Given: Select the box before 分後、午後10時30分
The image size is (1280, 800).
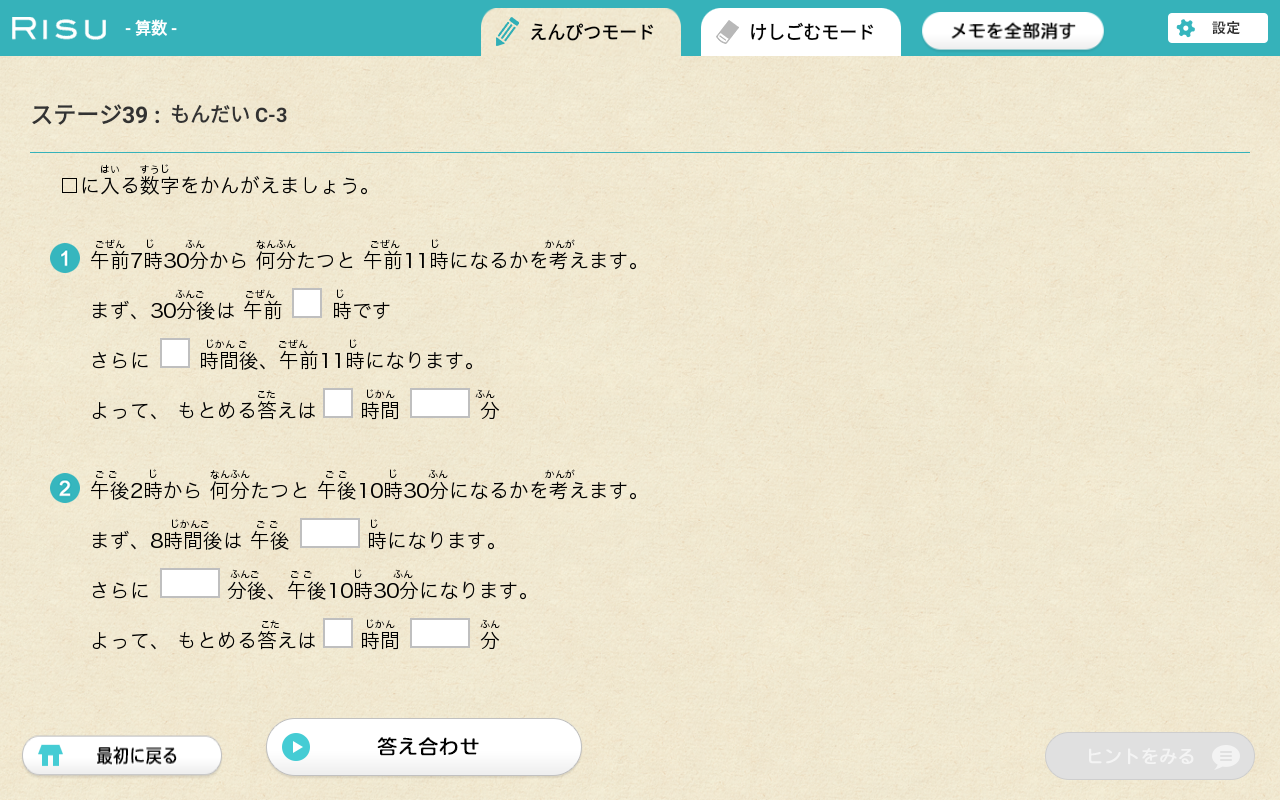Looking at the screenshot, I should pyautogui.click(x=190, y=583).
